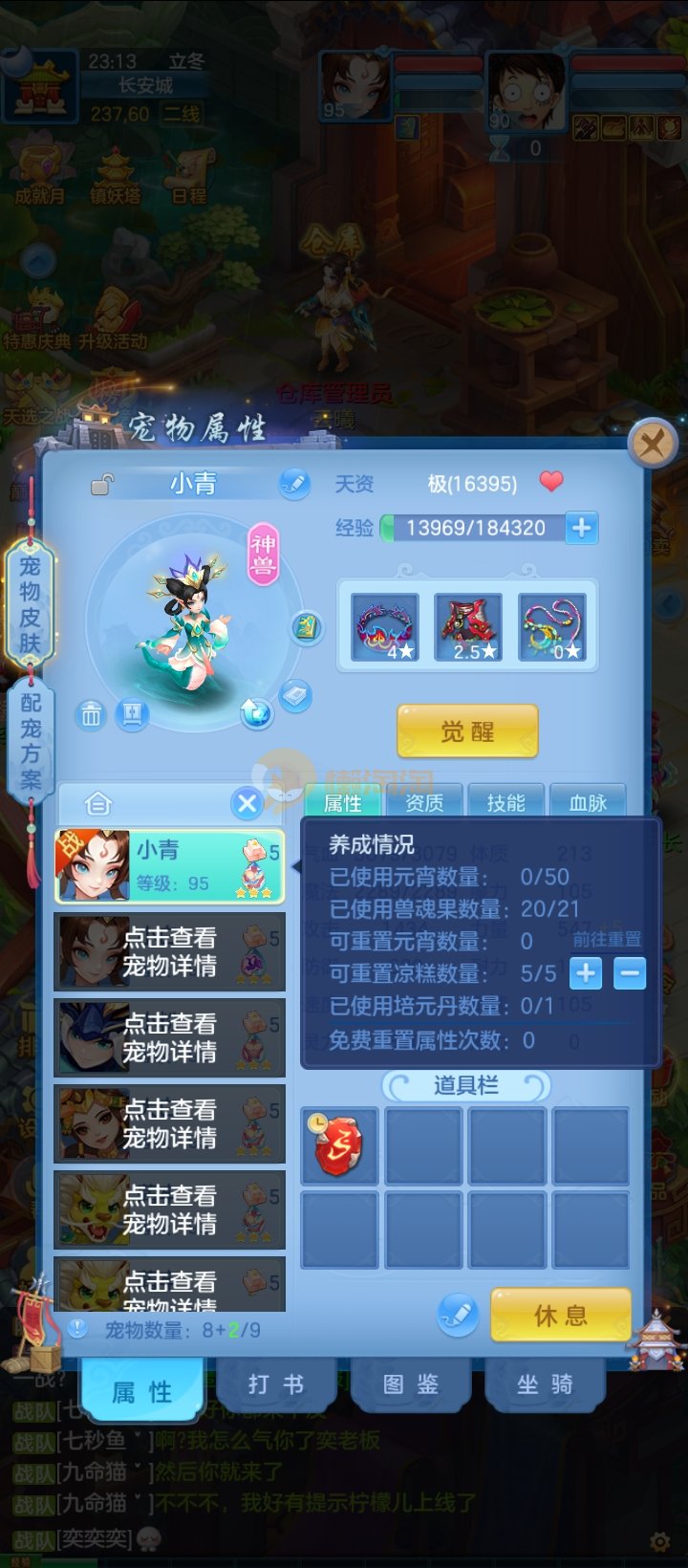688x1568 pixels.
Task: Switch to the 打书 bottom tab
Action: click(x=276, y=1384)
